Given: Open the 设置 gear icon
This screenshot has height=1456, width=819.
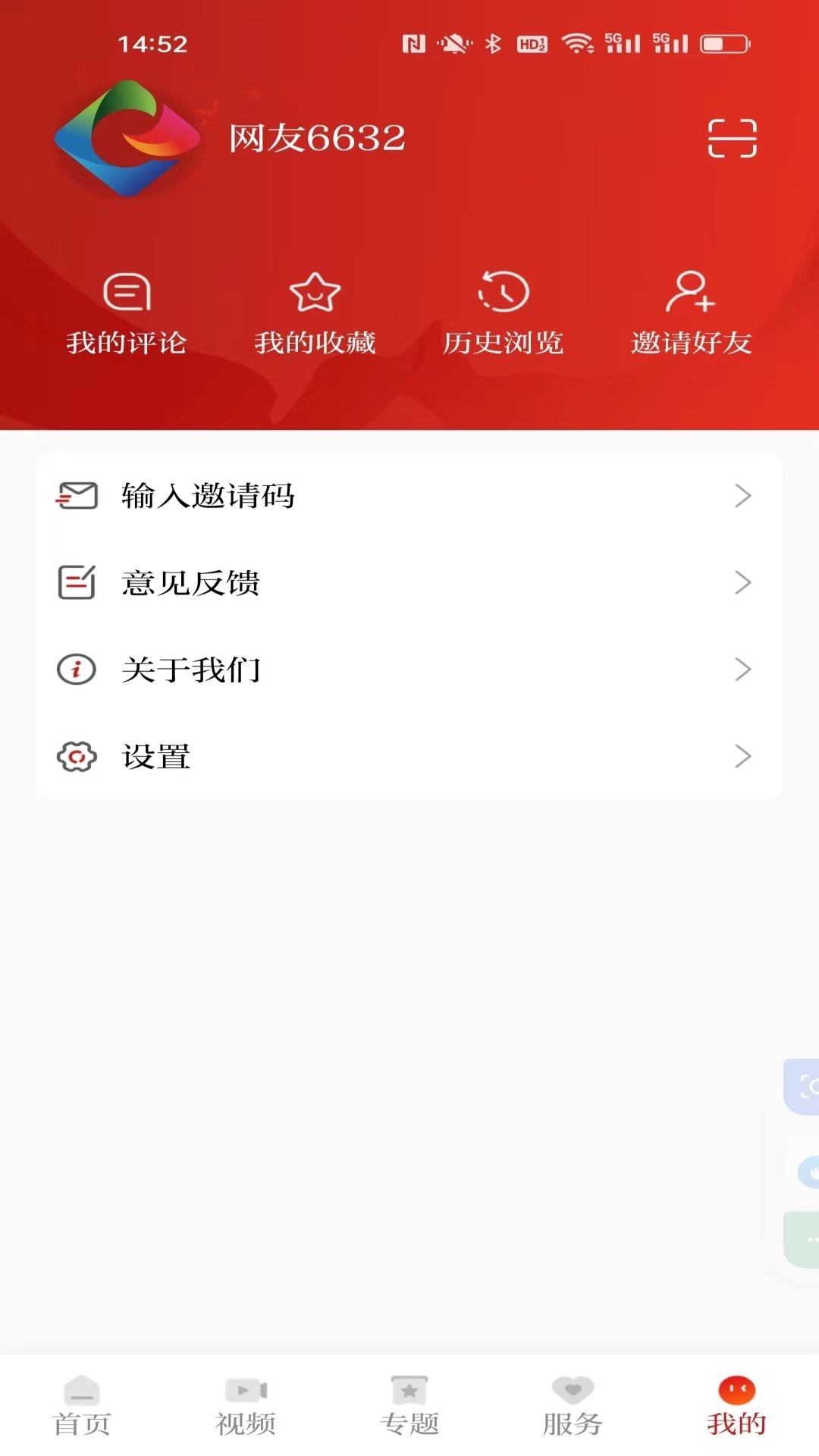Looking at the screenshot, I should point(76,756).
